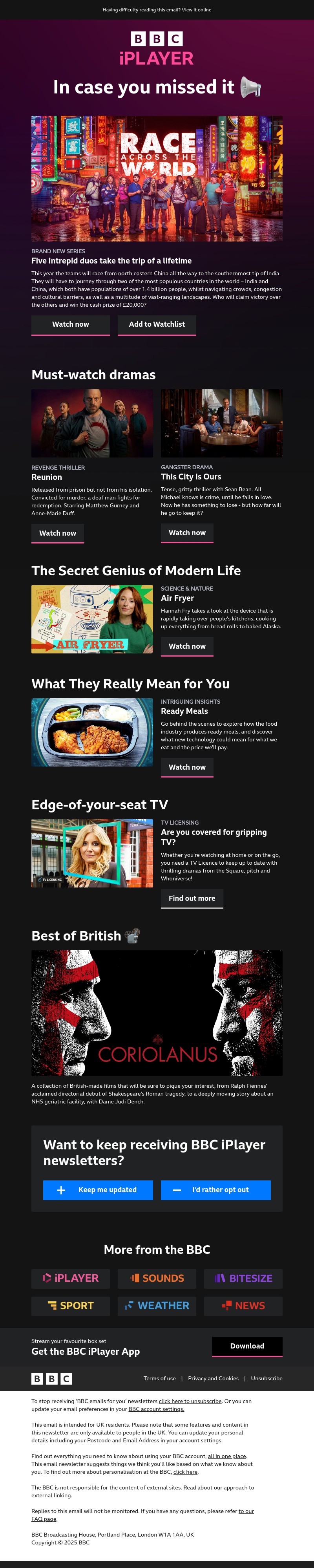Open the View it online link
Image resolution: width=314 pixels, height=1568 pixels.
(x=196, y=10)
